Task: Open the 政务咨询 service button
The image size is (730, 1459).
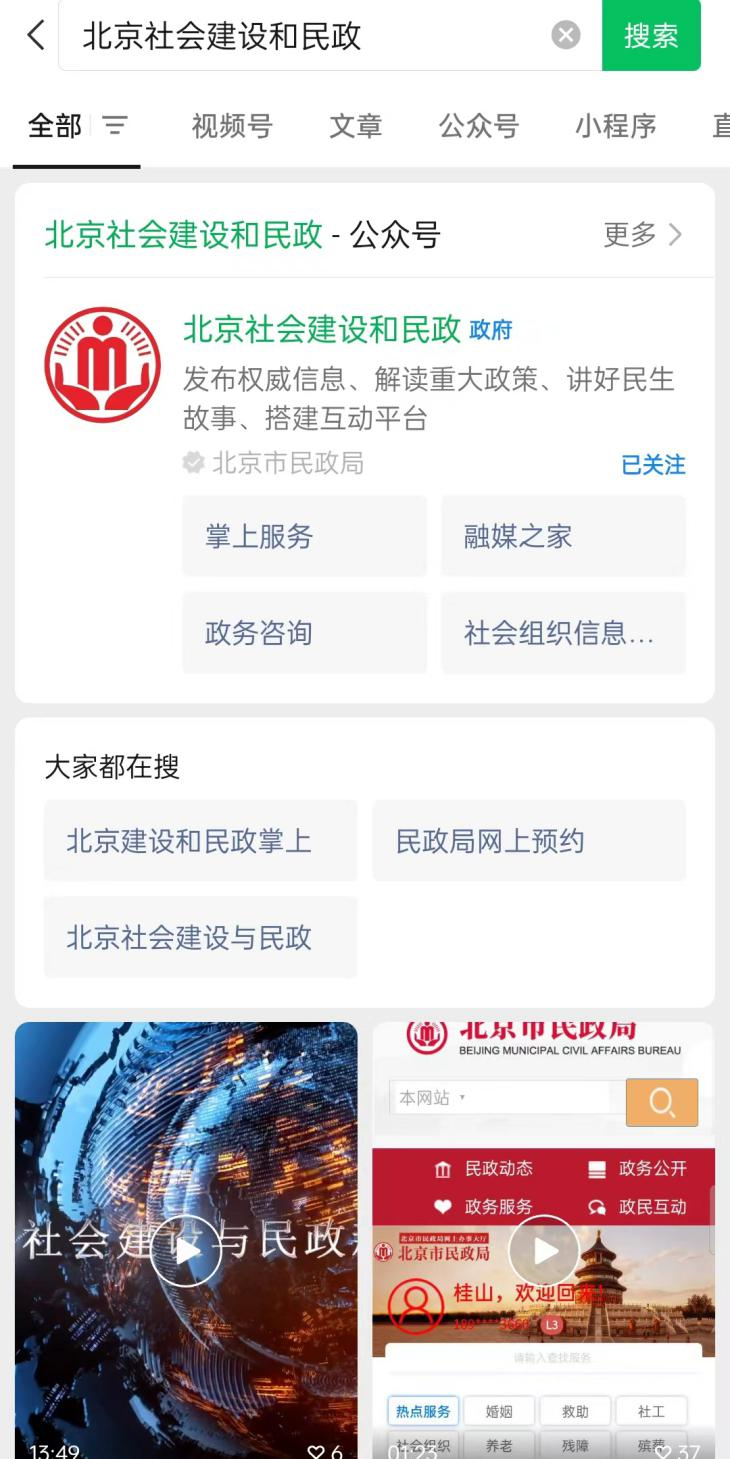Action: [x=303, y=633]
